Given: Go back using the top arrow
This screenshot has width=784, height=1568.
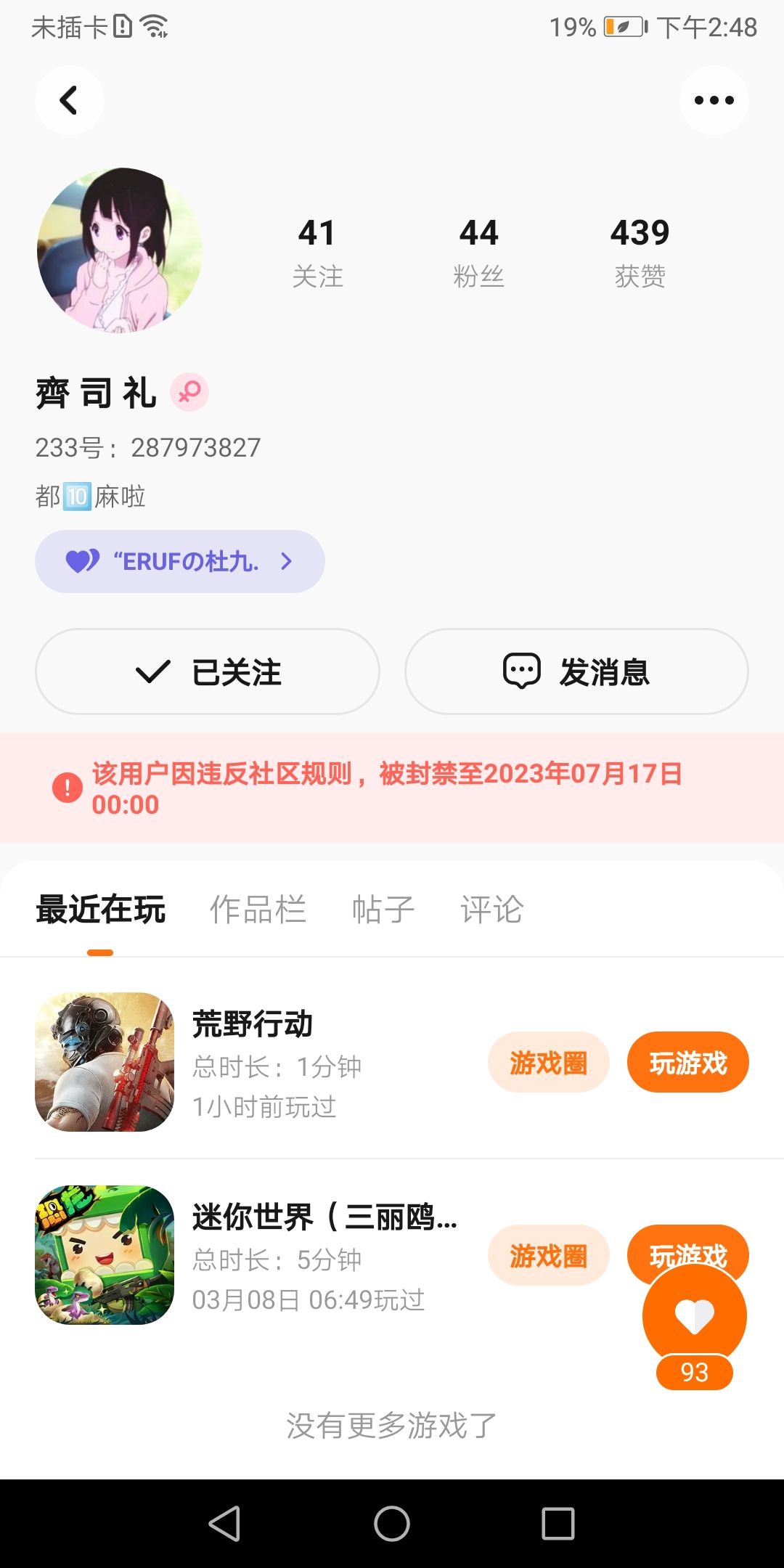Looking at the screenshot, I should tap(69, 100).
